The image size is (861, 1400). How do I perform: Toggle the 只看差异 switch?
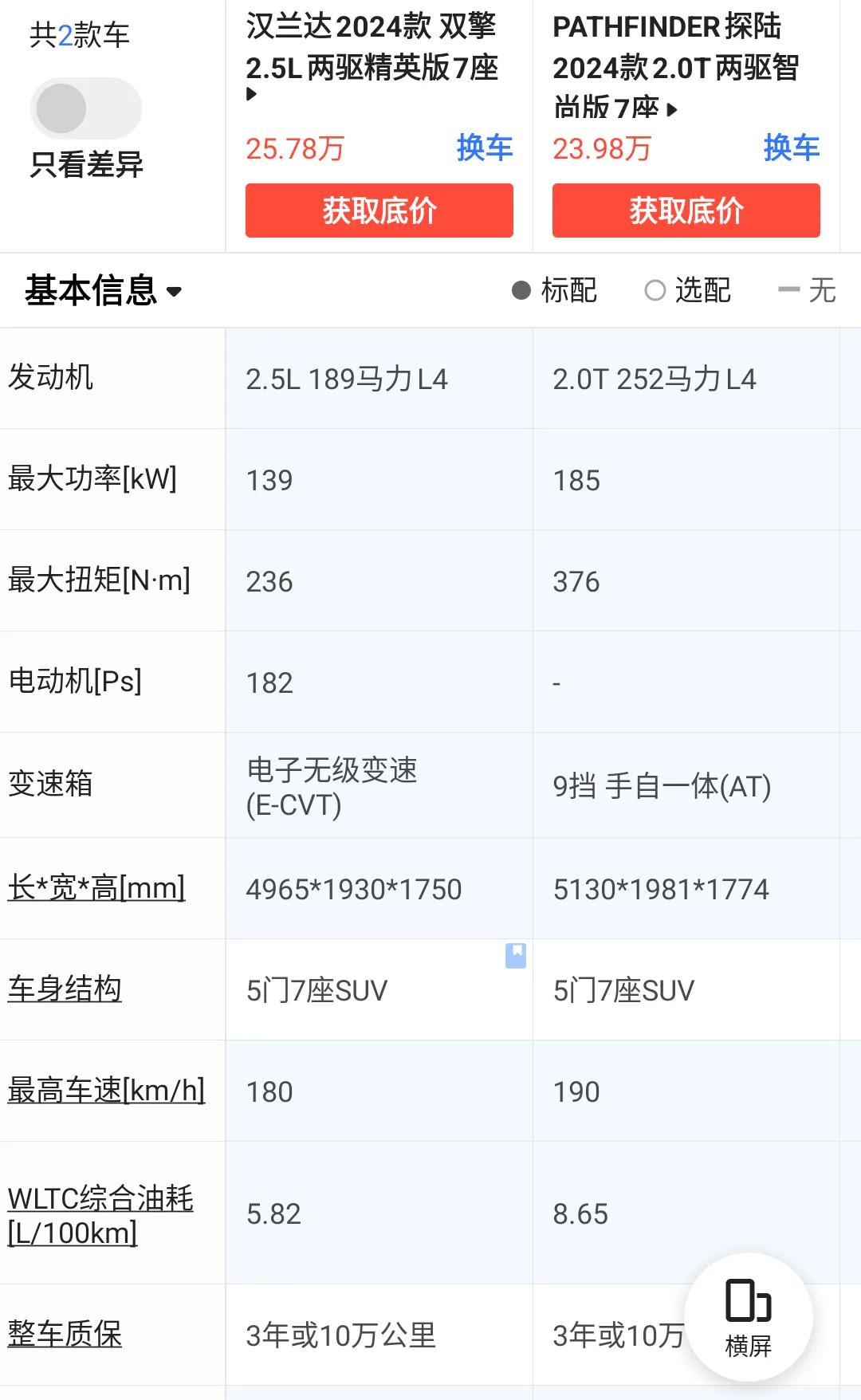pyautogui.click(x=86, y=108)
